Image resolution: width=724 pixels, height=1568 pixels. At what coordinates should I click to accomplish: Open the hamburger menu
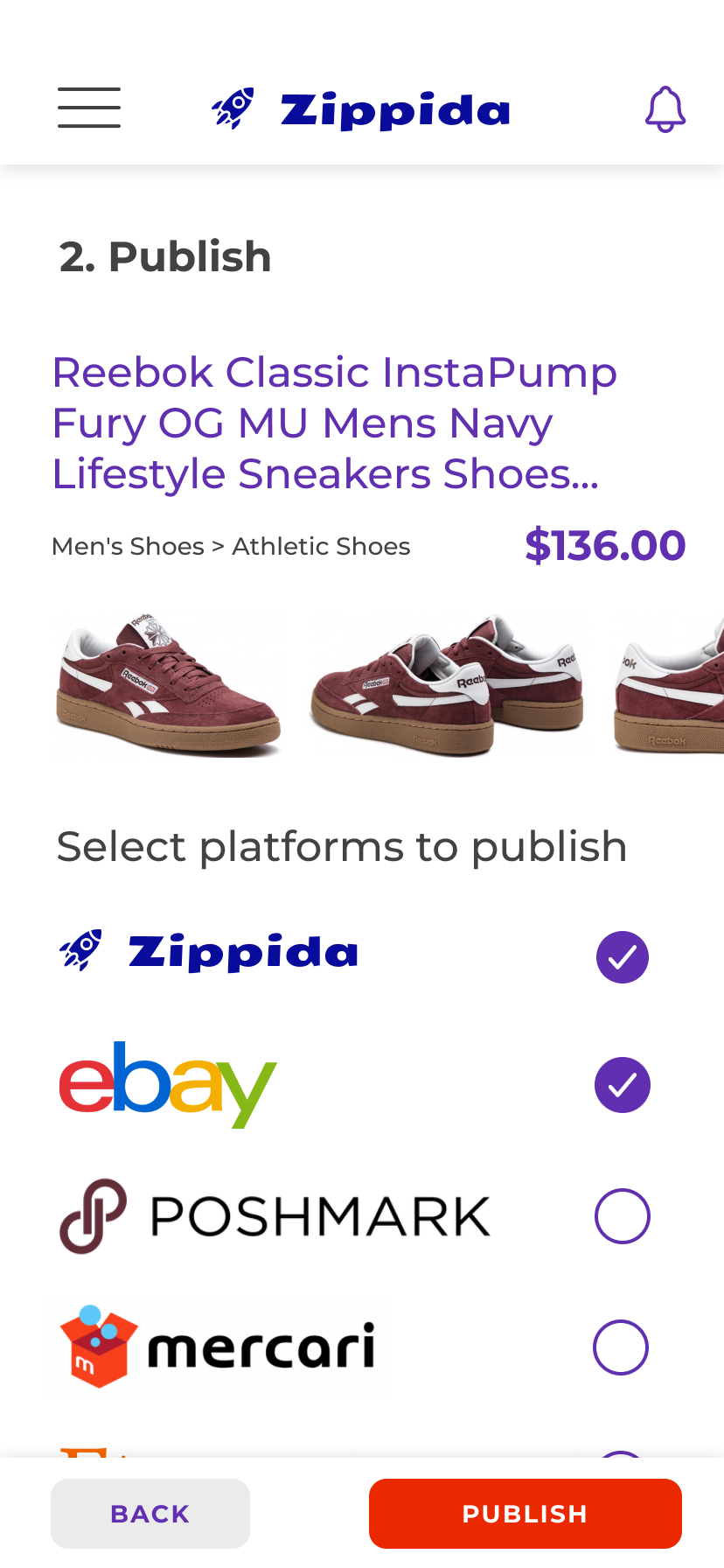[89, 108]
